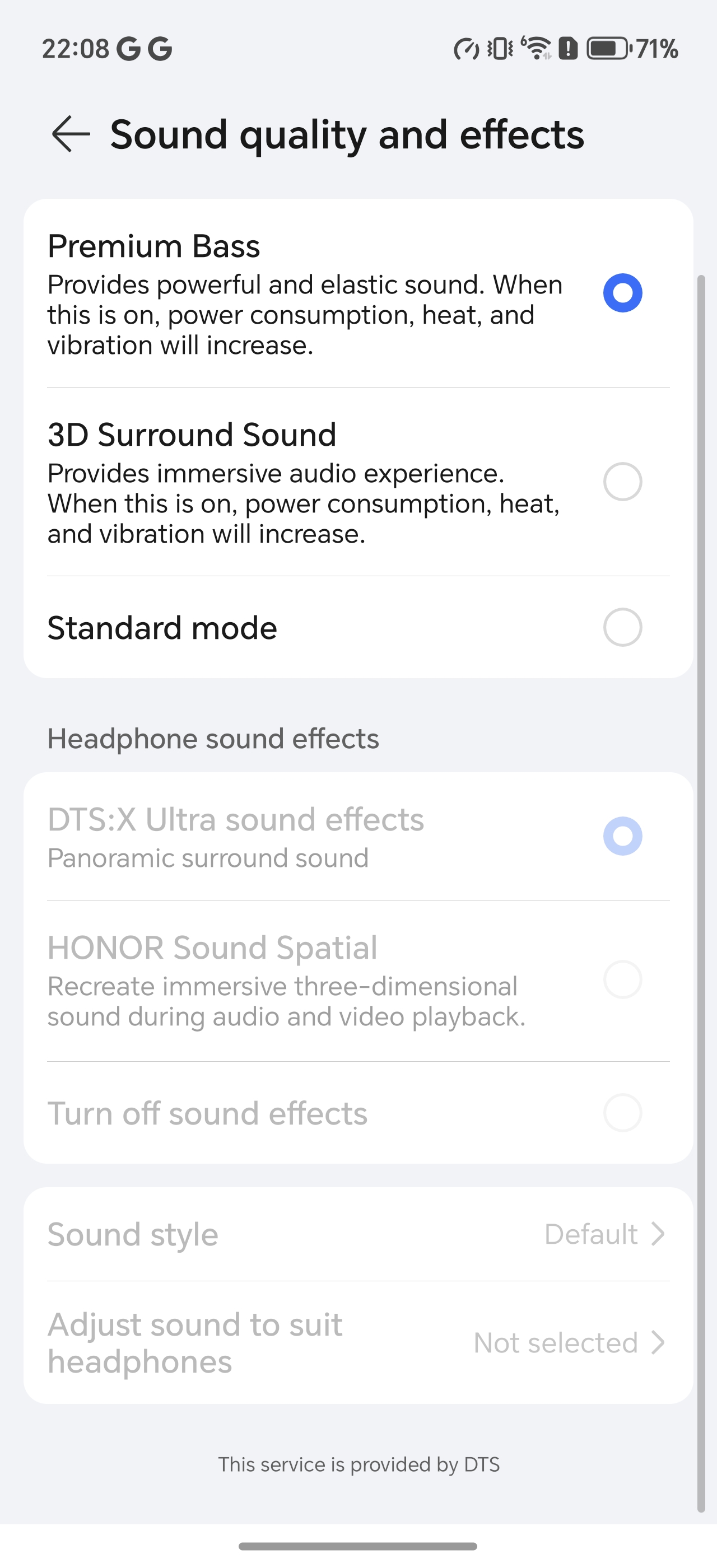Image resolution: width=717 pixels, height=1568 pixels.
Task: Open Adjust sound to suit headphones
Action: (x=358, y=1343)
